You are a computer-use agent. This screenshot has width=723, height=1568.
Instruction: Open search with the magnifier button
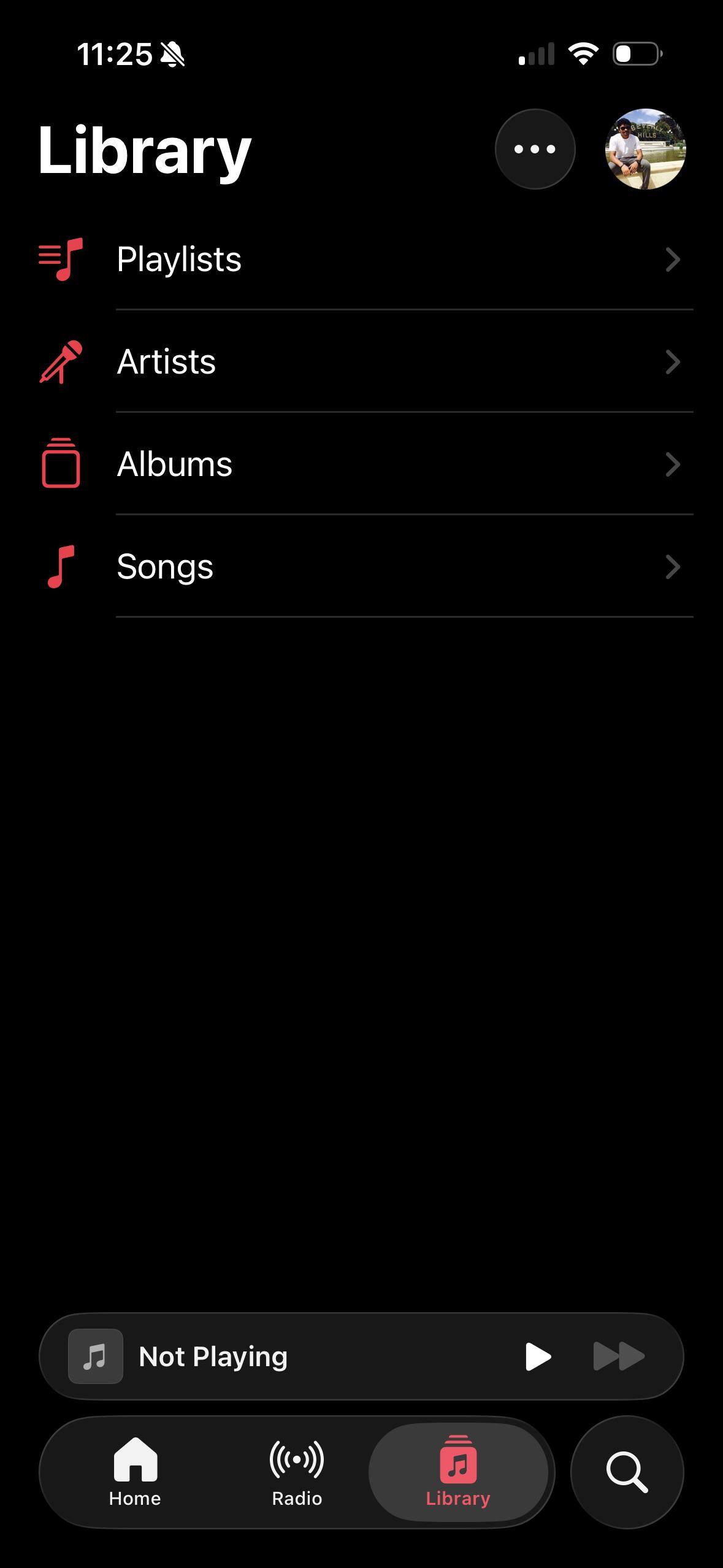click(627, 1472)
